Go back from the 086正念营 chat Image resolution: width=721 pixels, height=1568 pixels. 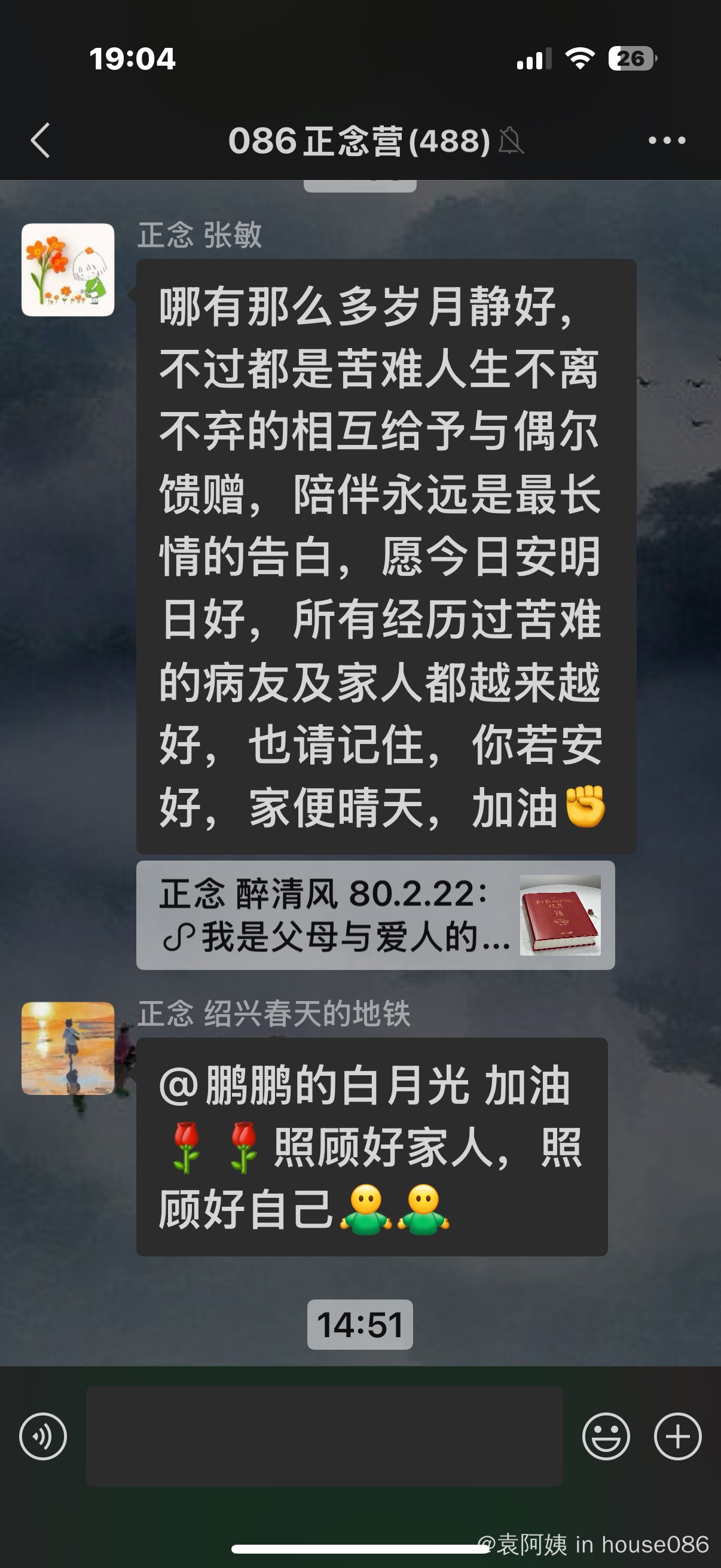coord(40,141)
